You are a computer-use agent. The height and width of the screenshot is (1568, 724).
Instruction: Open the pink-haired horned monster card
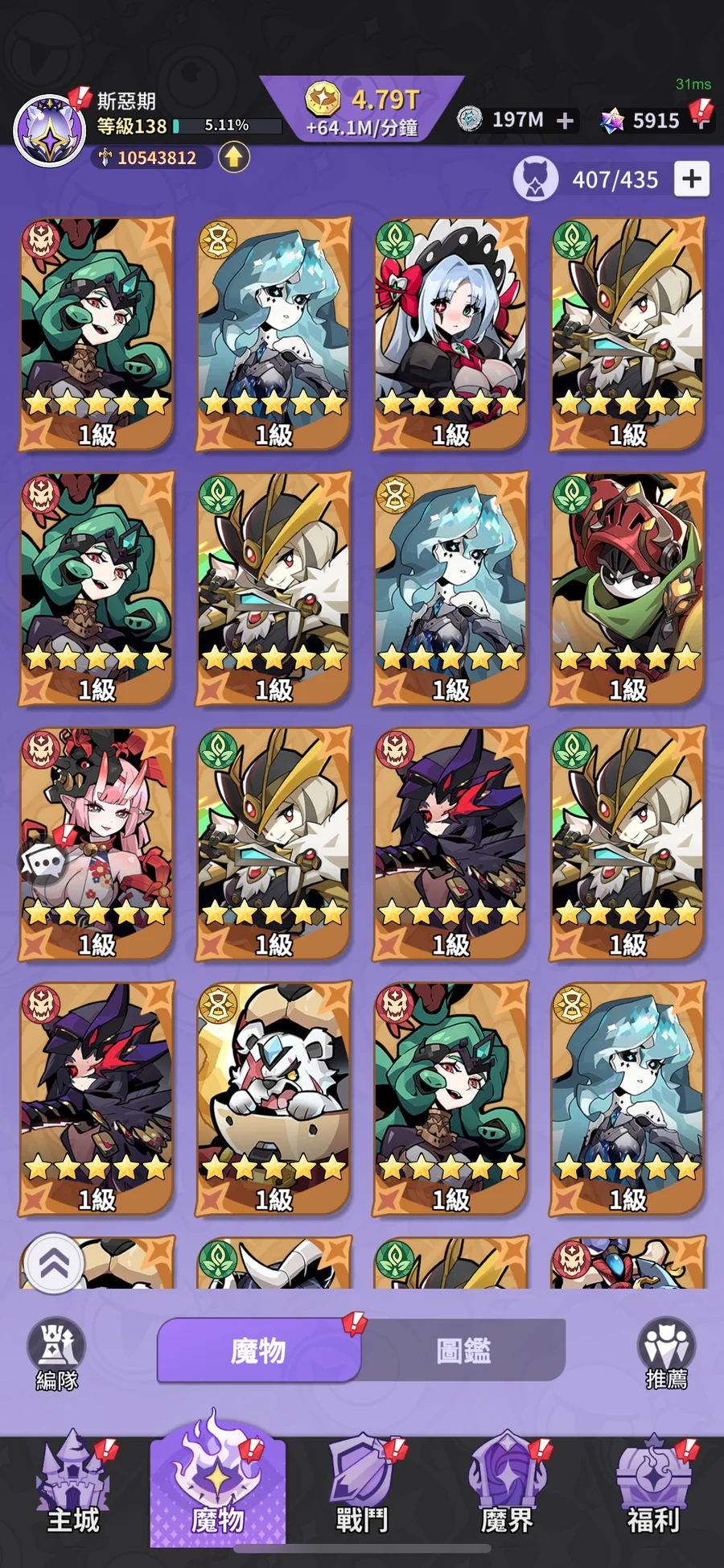[97, 843]
